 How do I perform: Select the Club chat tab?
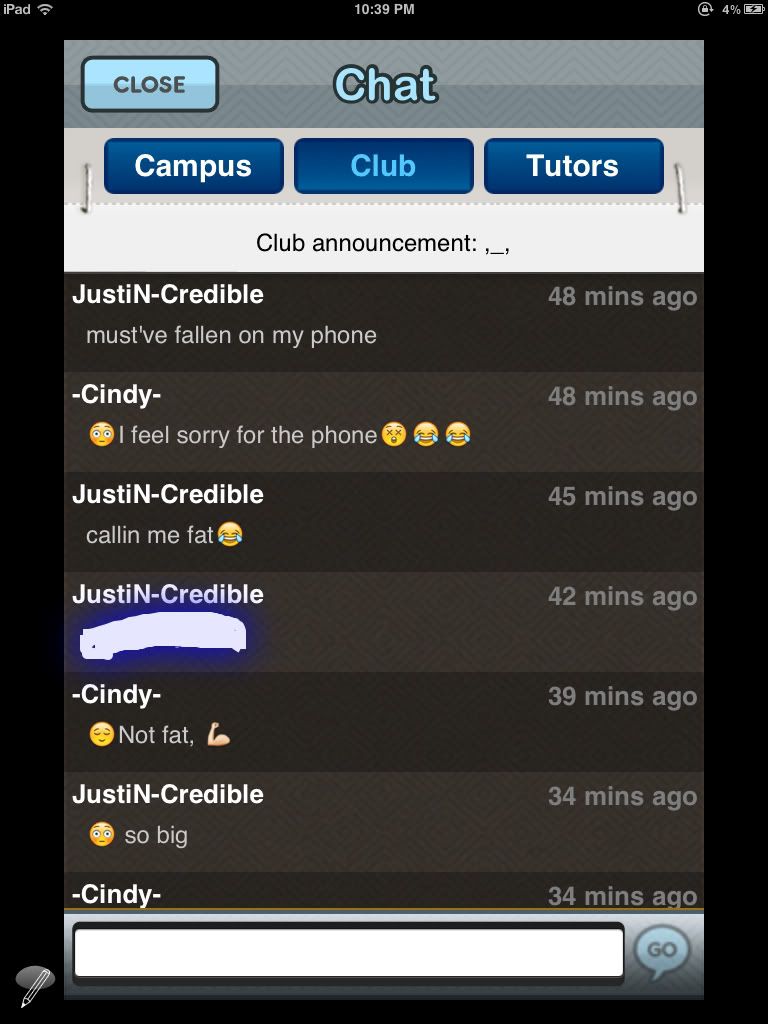[x=383, y=166]
